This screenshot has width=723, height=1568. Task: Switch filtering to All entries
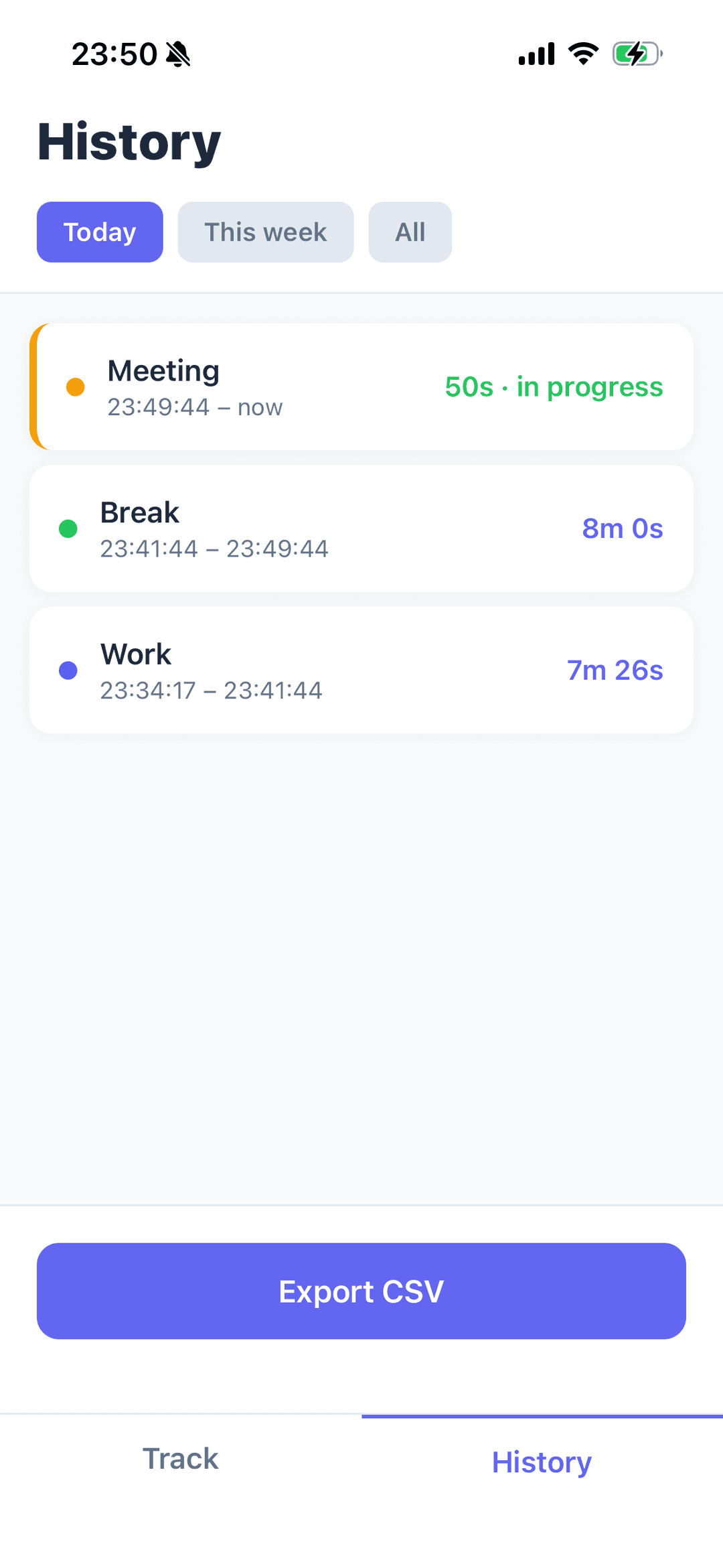coord(410,232)
